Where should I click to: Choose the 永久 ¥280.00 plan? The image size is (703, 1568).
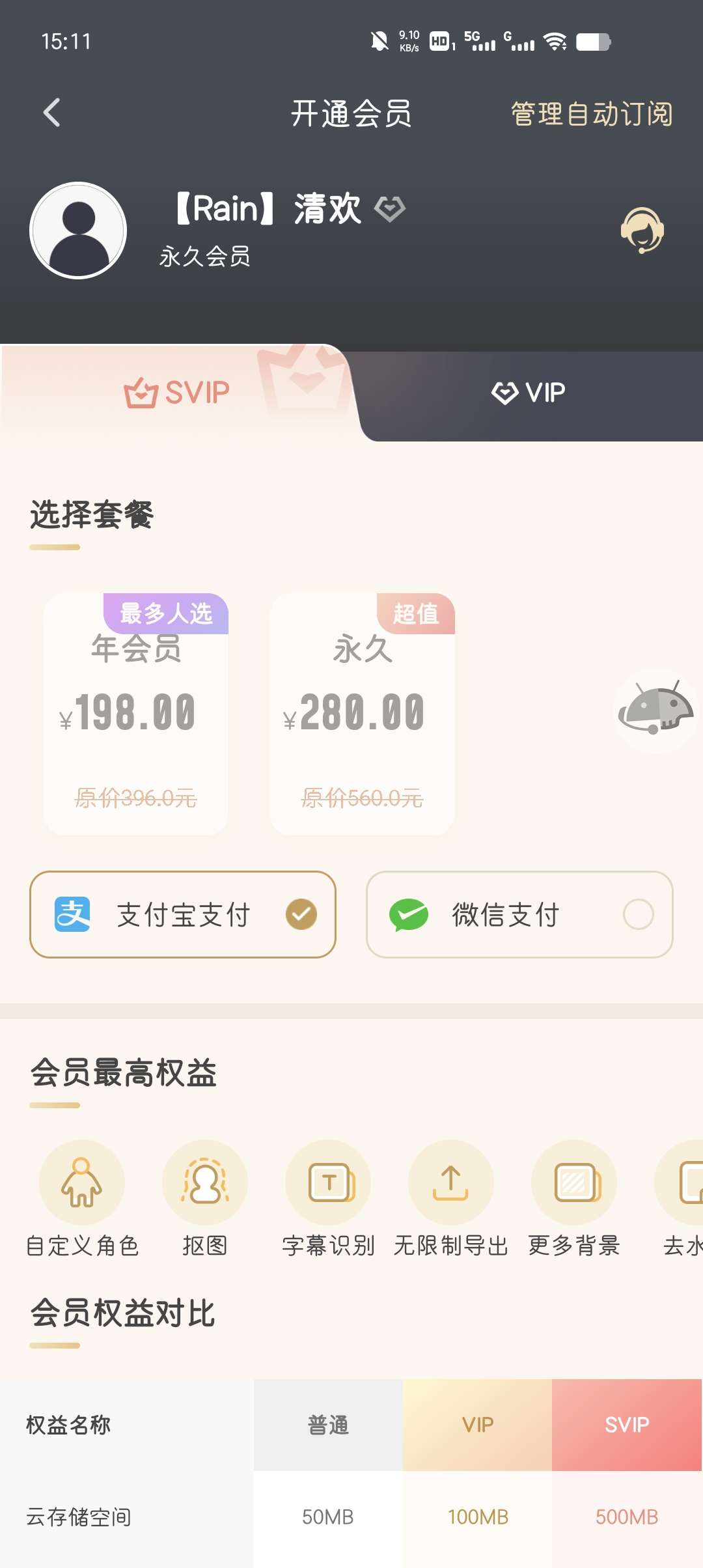pyautogui.click(x=362, y=714)
